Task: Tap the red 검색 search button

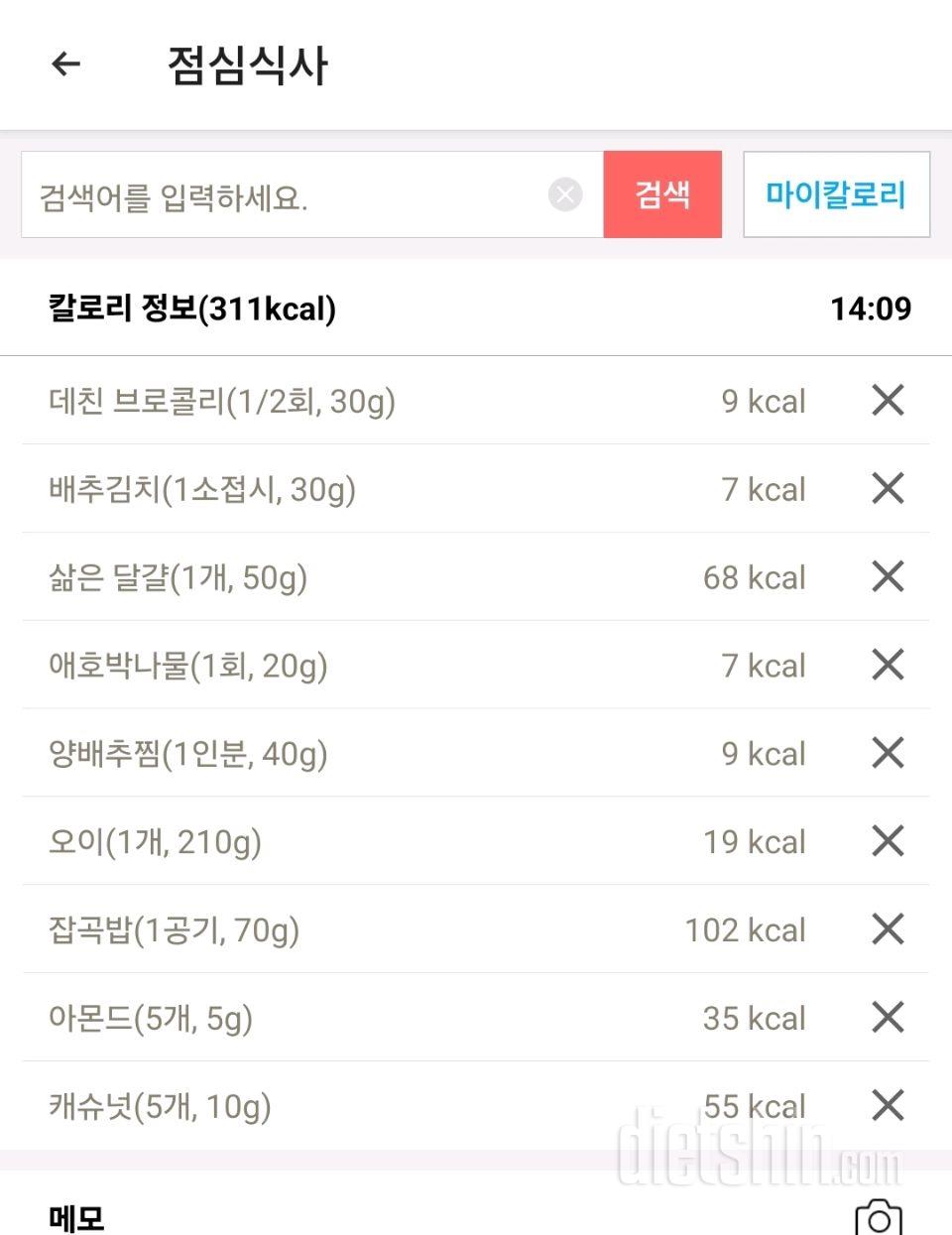Action: 661,194
